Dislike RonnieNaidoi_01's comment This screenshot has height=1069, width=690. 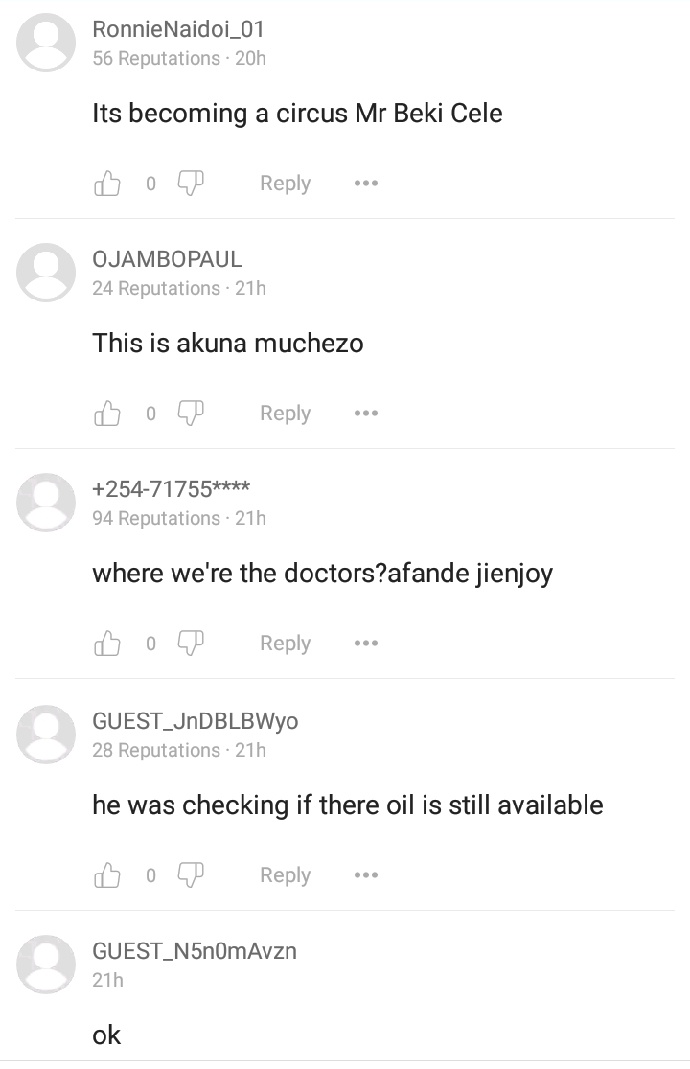[x=190, y=183]
